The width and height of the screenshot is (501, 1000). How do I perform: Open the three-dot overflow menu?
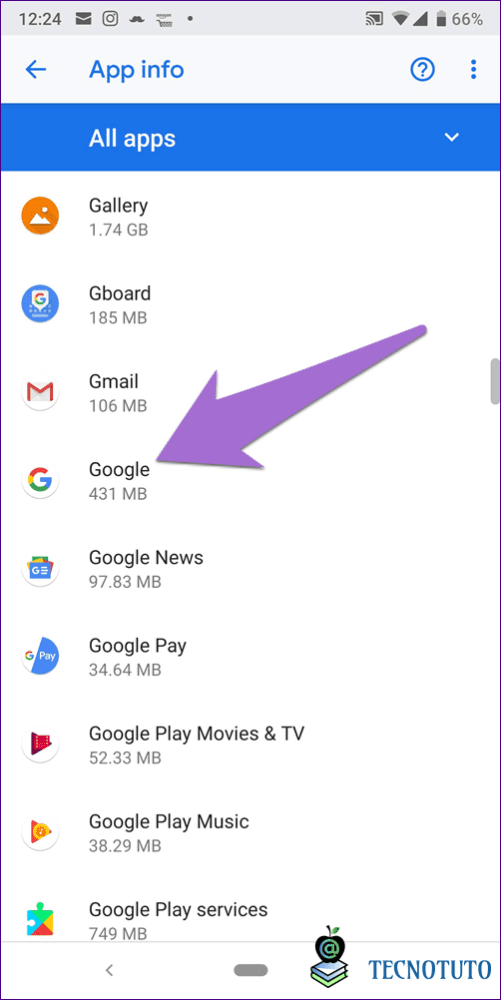(x=473, y=70)
